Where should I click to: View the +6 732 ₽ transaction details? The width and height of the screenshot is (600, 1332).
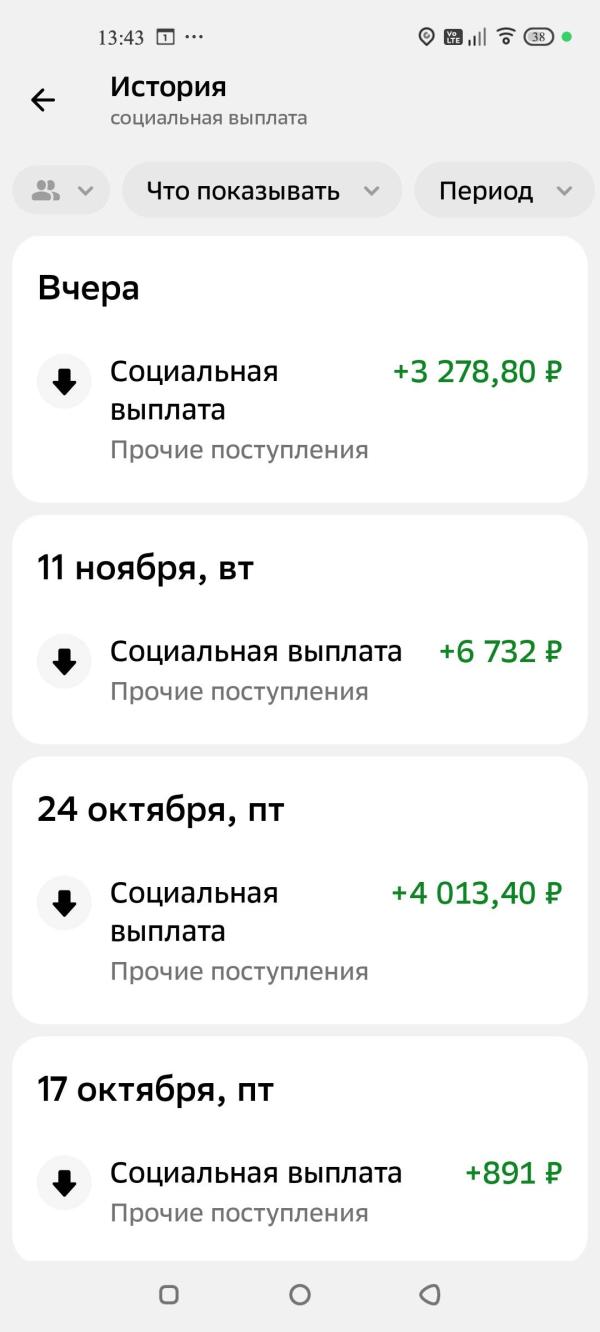point(300,670)
